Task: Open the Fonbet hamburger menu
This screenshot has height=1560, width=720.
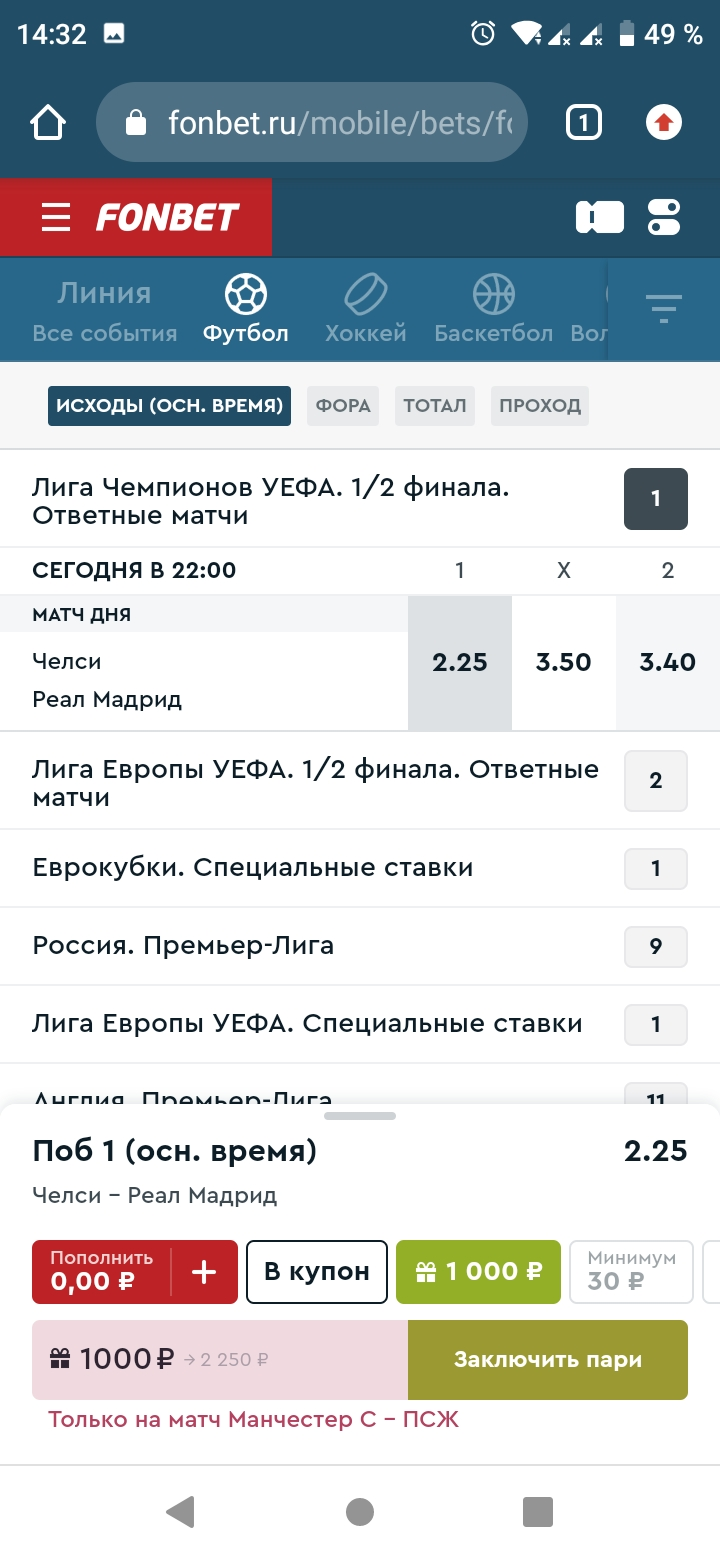Action: pos(56,217)
